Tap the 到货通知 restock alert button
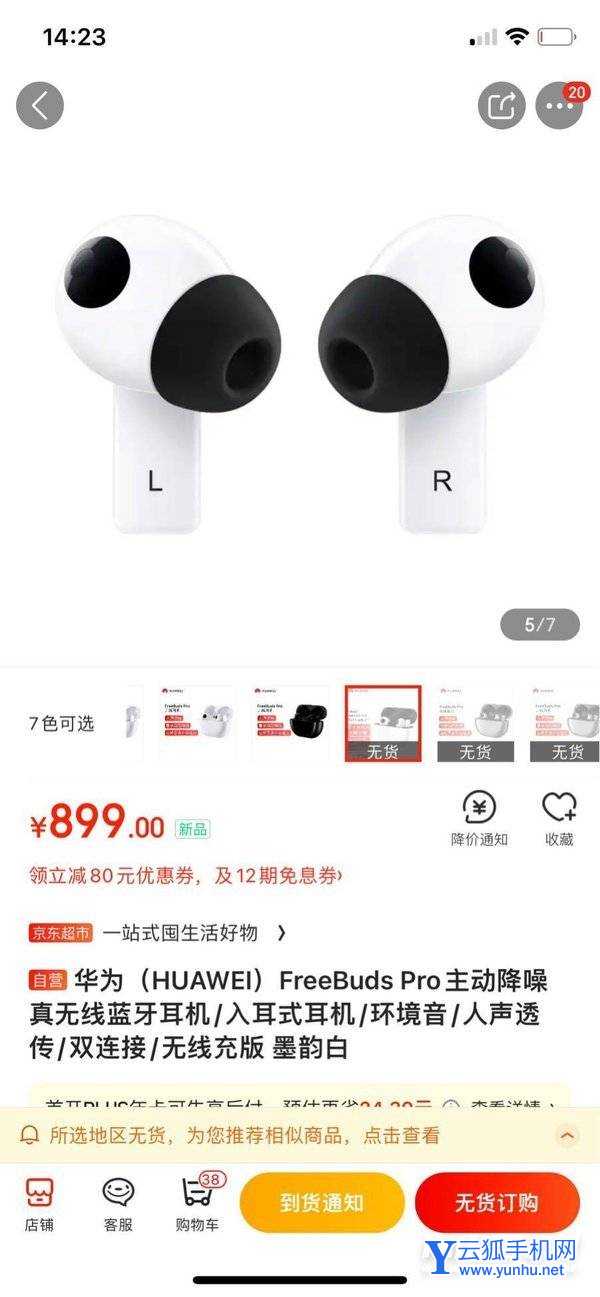The width and height of the screenshot is (600, 1297). (x=322, y=1203)
